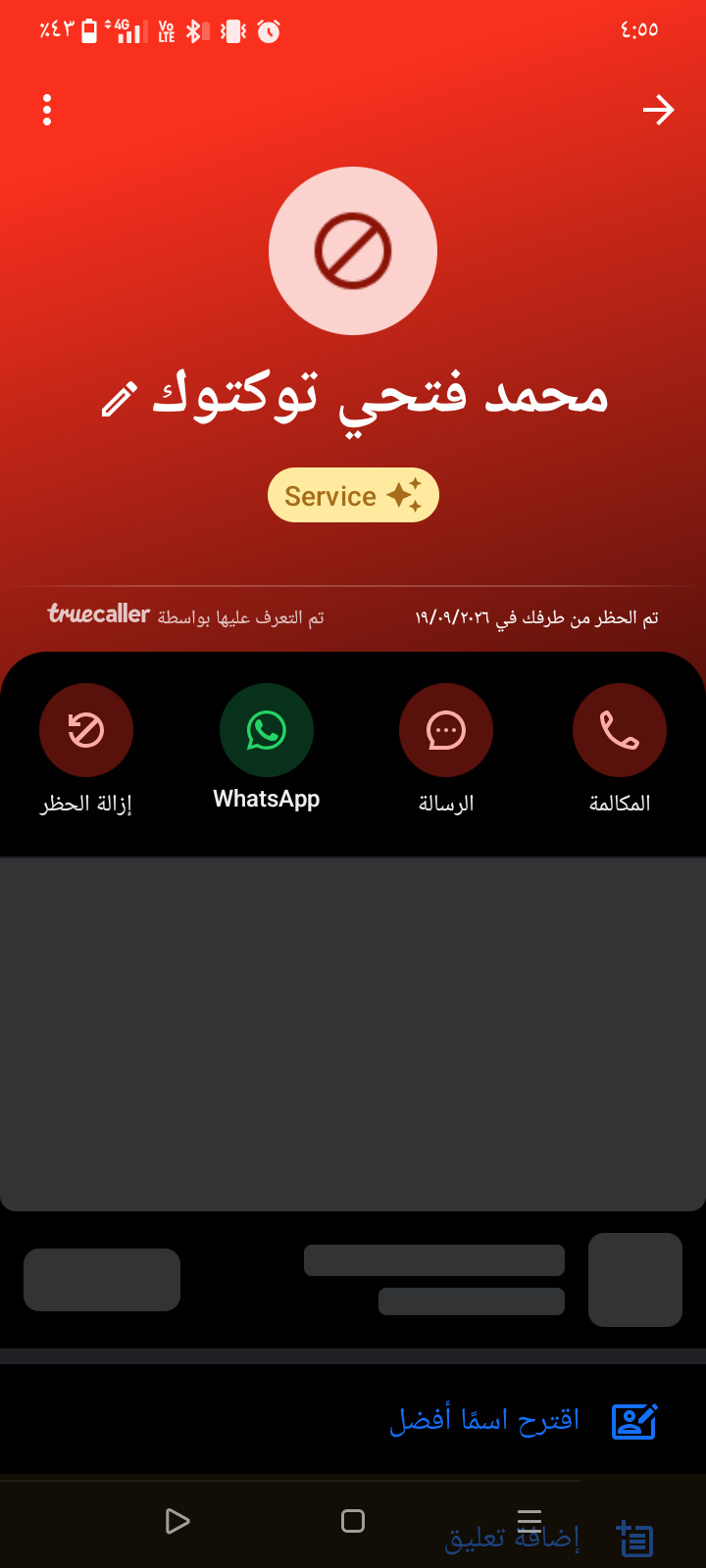This screenshot has height=1568, width=706.
Task: Edit the contact name with the pencil icon
Action: (119, 400)
